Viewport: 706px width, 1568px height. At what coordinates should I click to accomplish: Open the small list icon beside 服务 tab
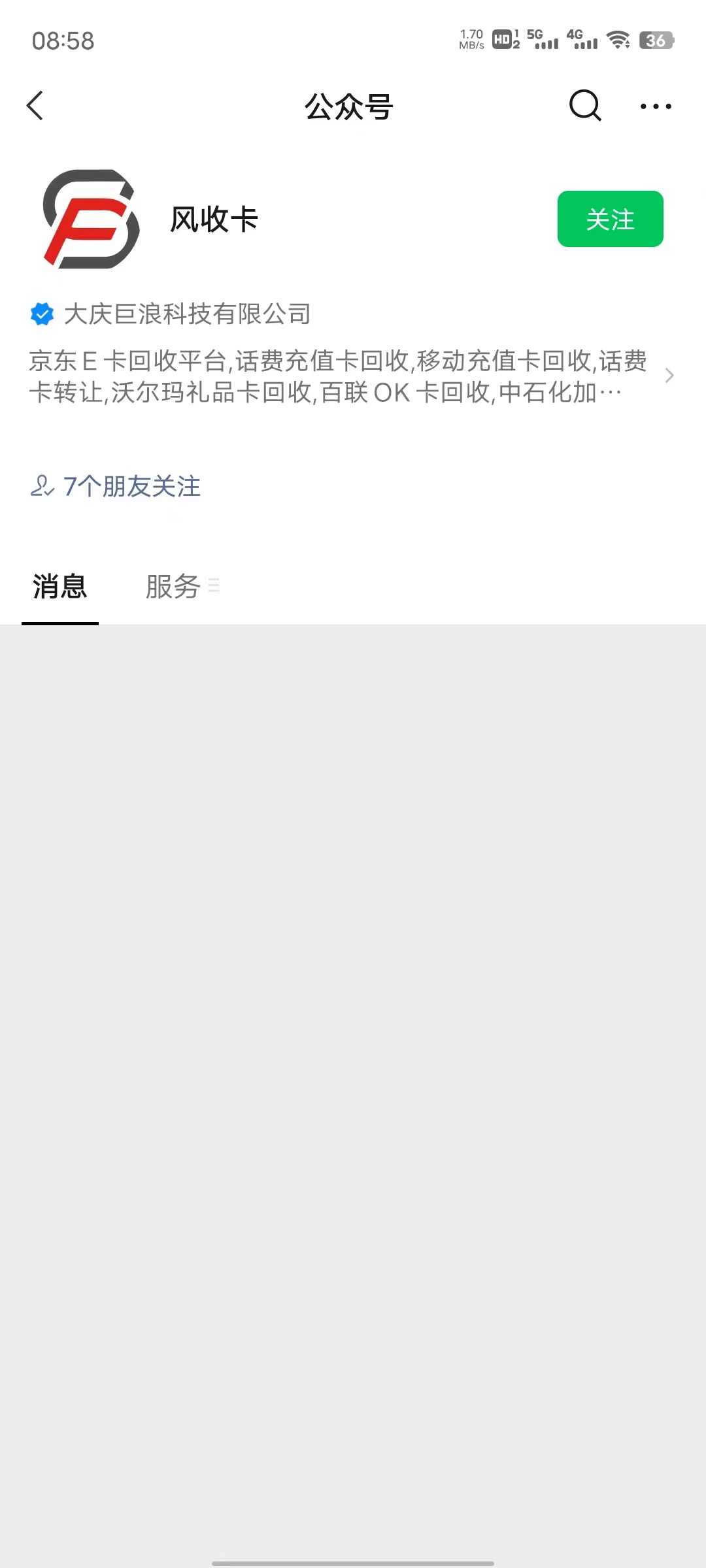coord(214,587)
